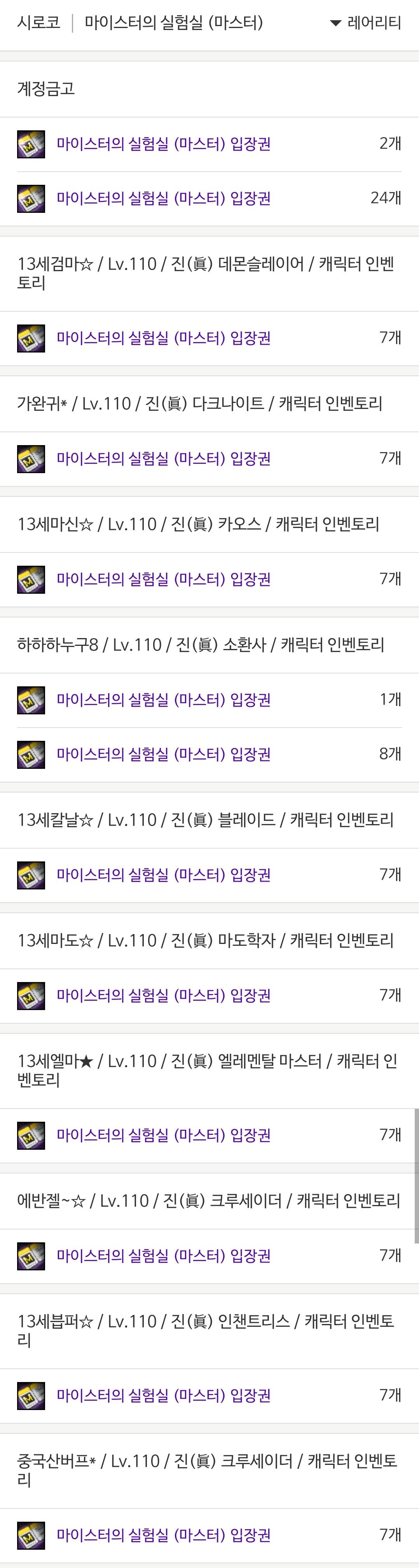The image size is (419, 1568).
Task: Open 13세엘마★'s entry ticket item
Action: click(164, 1135)
